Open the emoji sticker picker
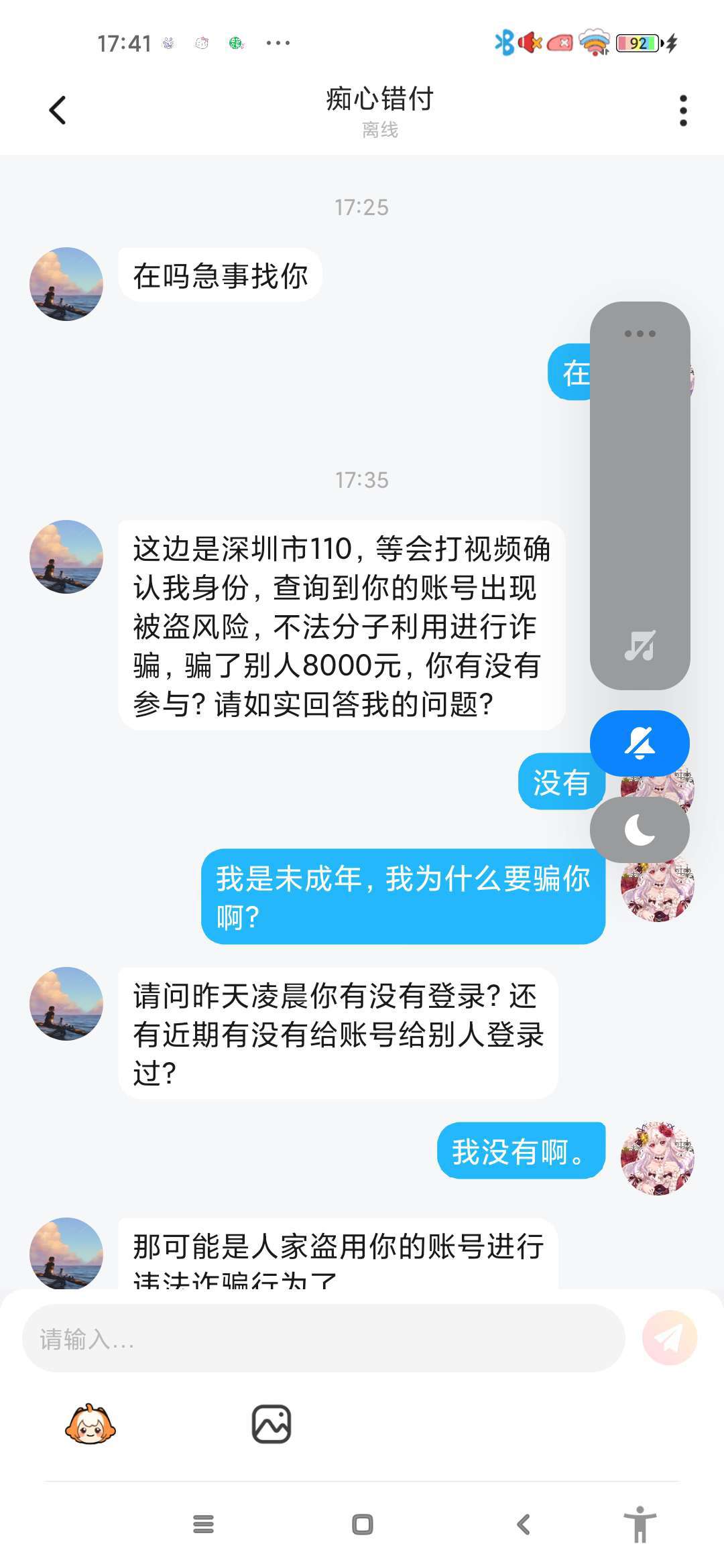Image resolution: width=724 pixels, height=1568 pixels. click(90, 1423)
